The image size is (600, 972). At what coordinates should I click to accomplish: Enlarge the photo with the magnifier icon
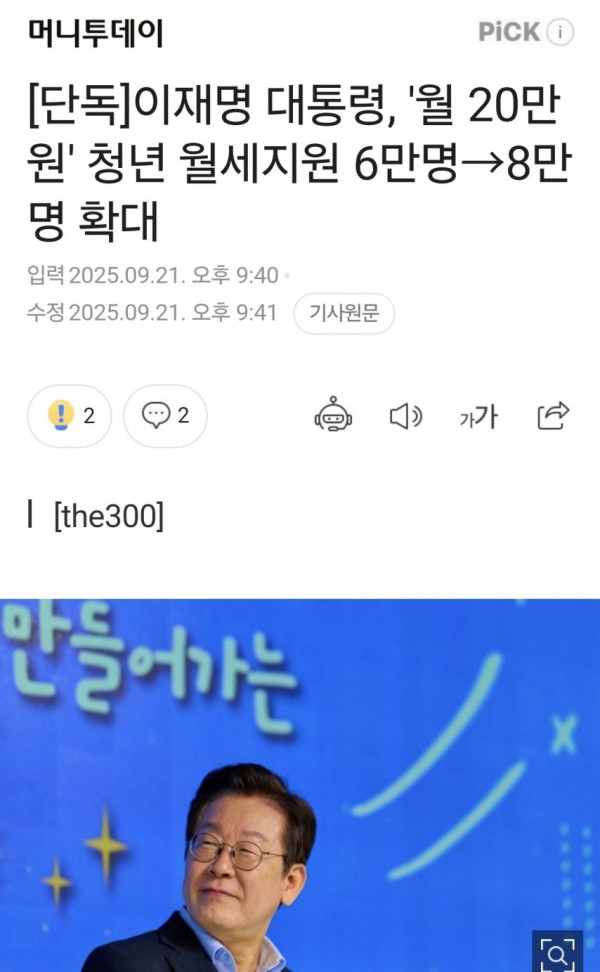(557, 952)
